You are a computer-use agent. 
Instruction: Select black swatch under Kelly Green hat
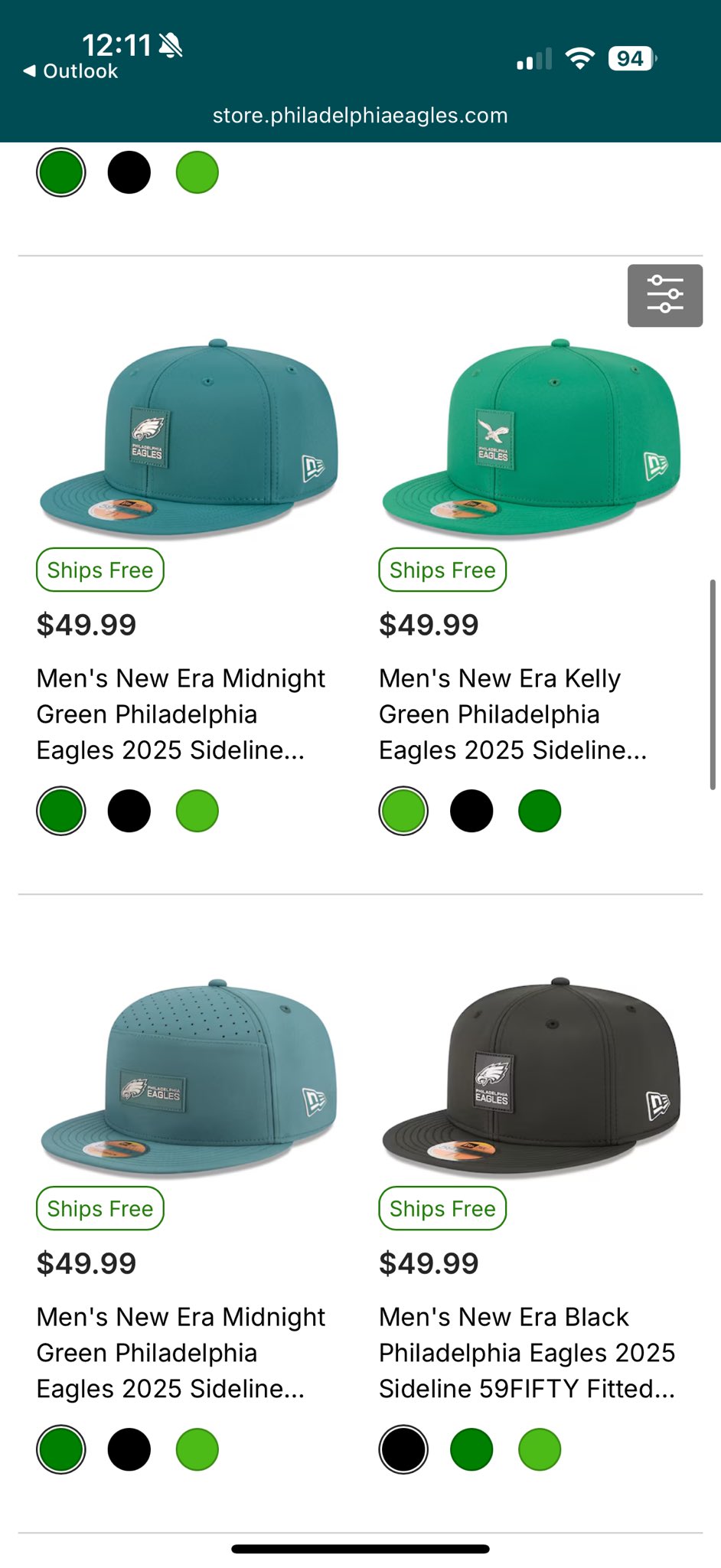pyautogui.click(x=471, y=811)
